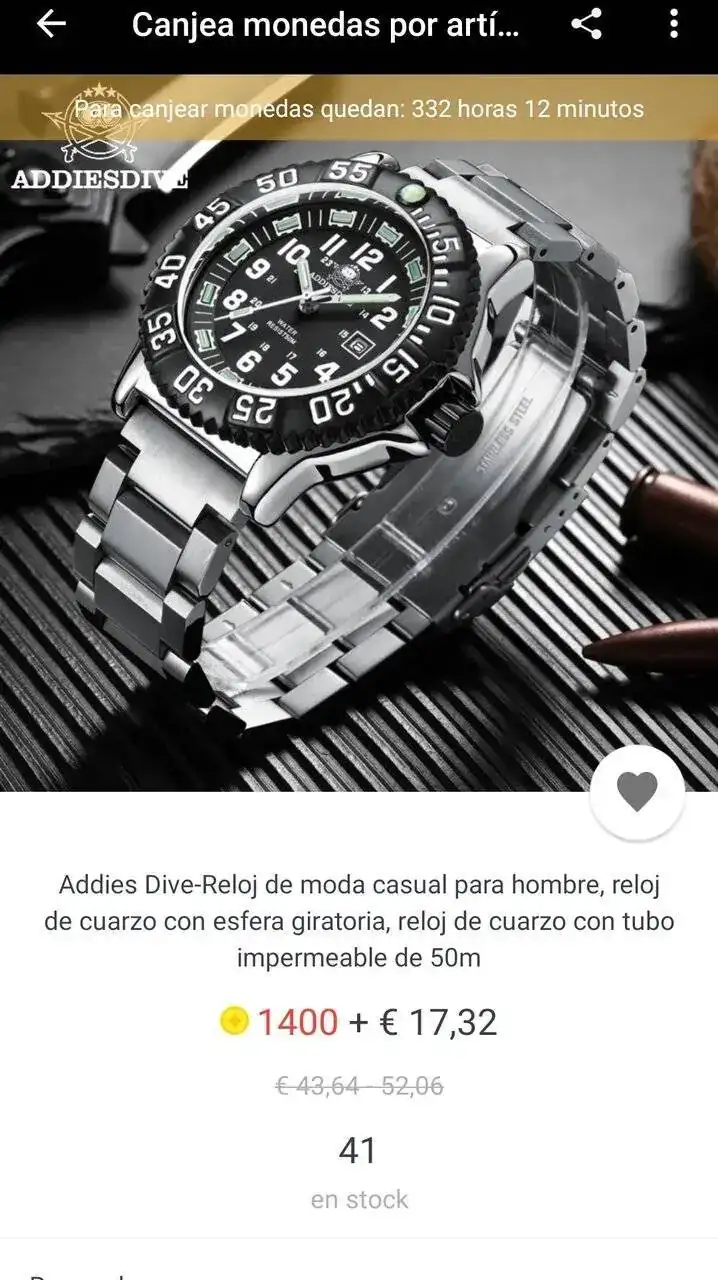
Task: Add the watch to favorites with heart
Action: click(637, 793)
